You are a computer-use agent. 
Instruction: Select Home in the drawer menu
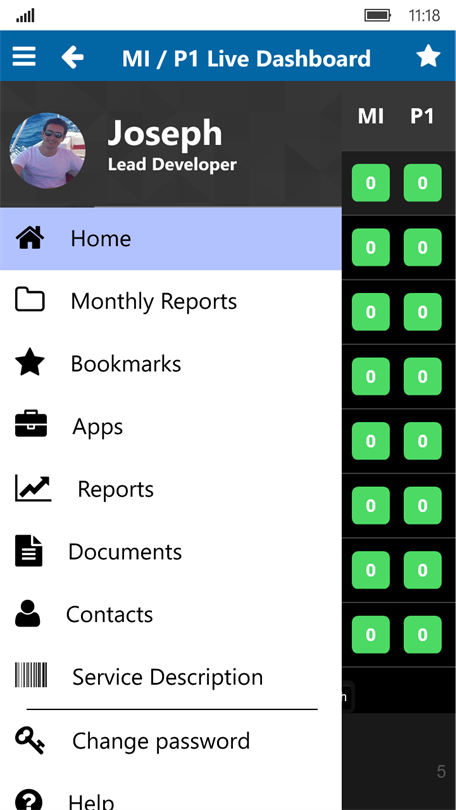click(x=170, y=239)
